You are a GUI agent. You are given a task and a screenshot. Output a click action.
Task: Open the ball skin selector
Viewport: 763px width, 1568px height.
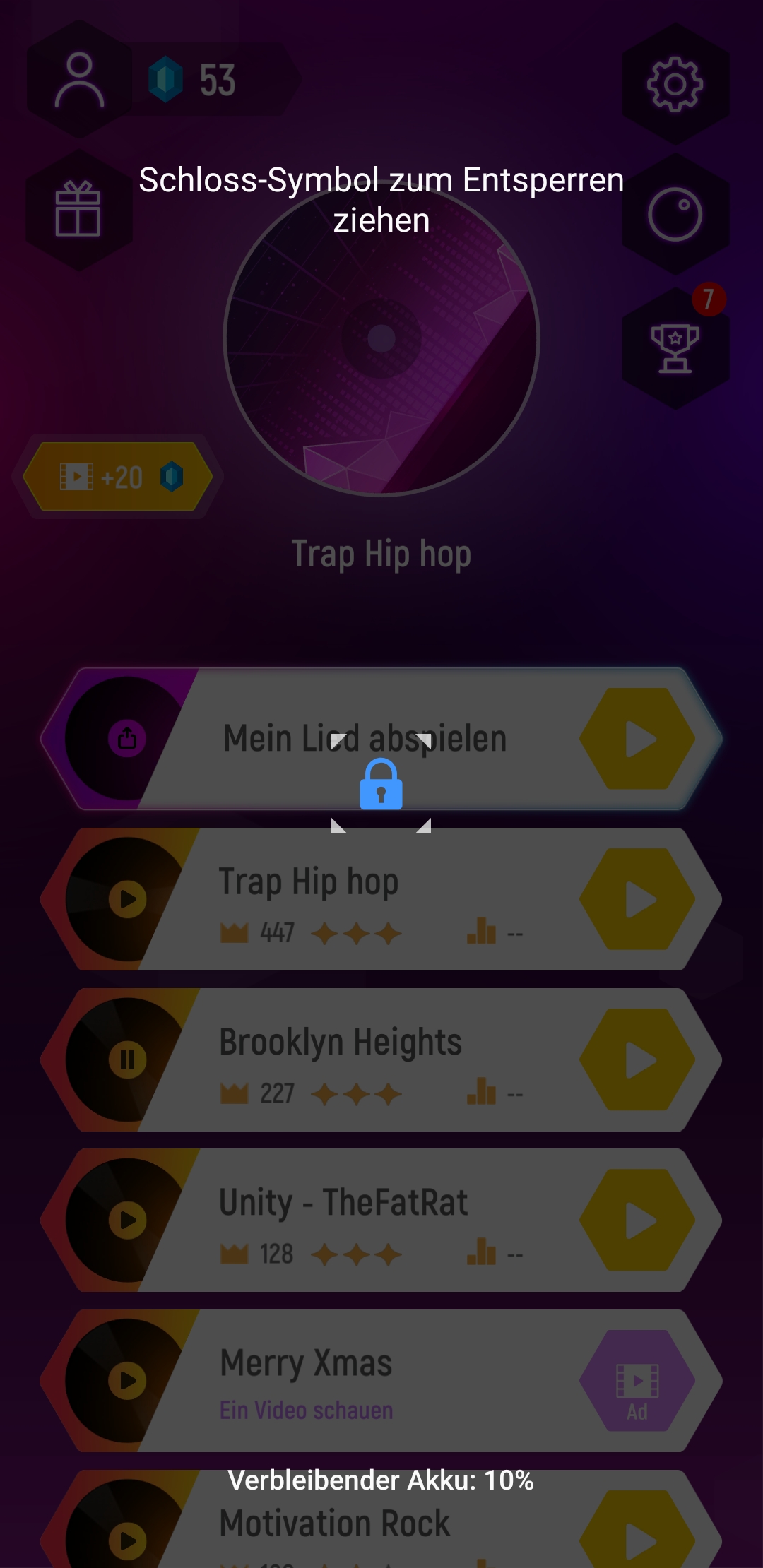point(675,214)
